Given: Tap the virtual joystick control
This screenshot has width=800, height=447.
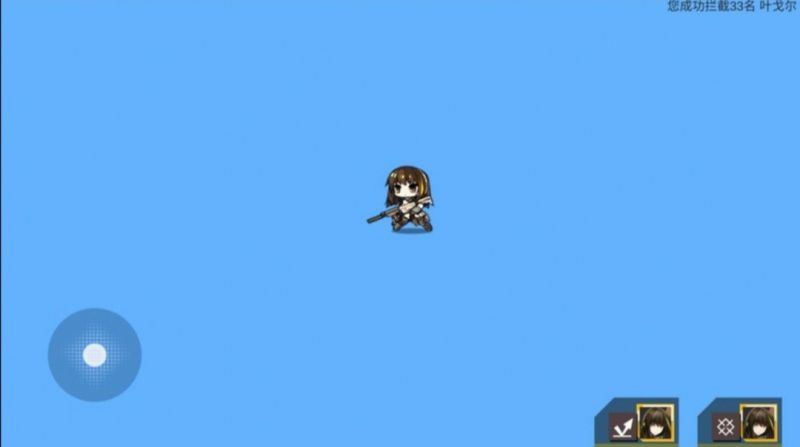Looking at the screenshot, I should click(94, 355).
